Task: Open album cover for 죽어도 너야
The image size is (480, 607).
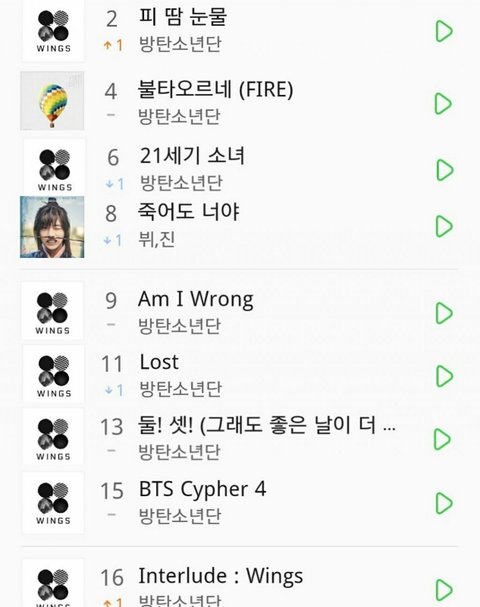Action: (52, 227)
